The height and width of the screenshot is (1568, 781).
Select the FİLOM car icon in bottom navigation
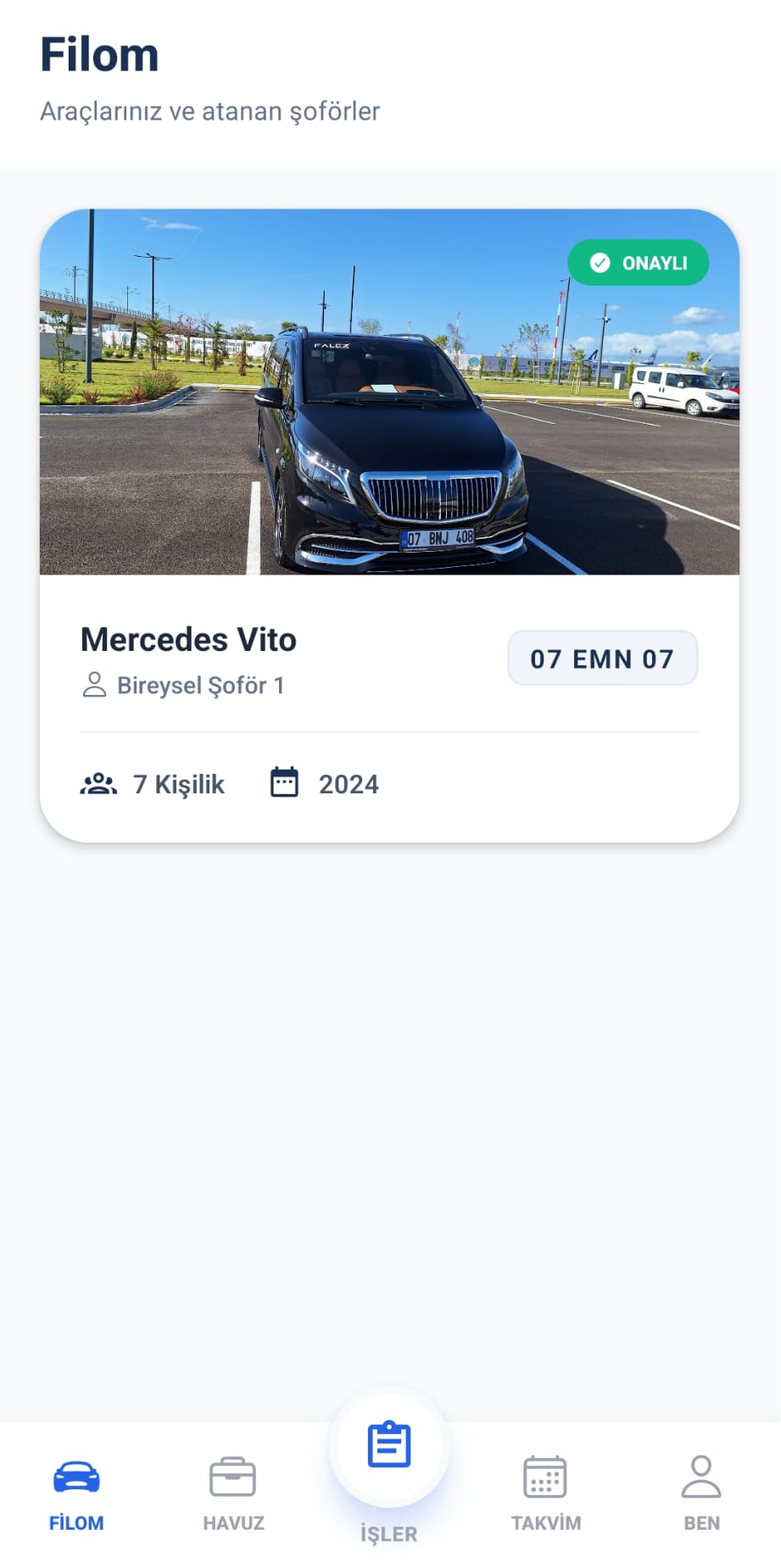click(75, 1475)
